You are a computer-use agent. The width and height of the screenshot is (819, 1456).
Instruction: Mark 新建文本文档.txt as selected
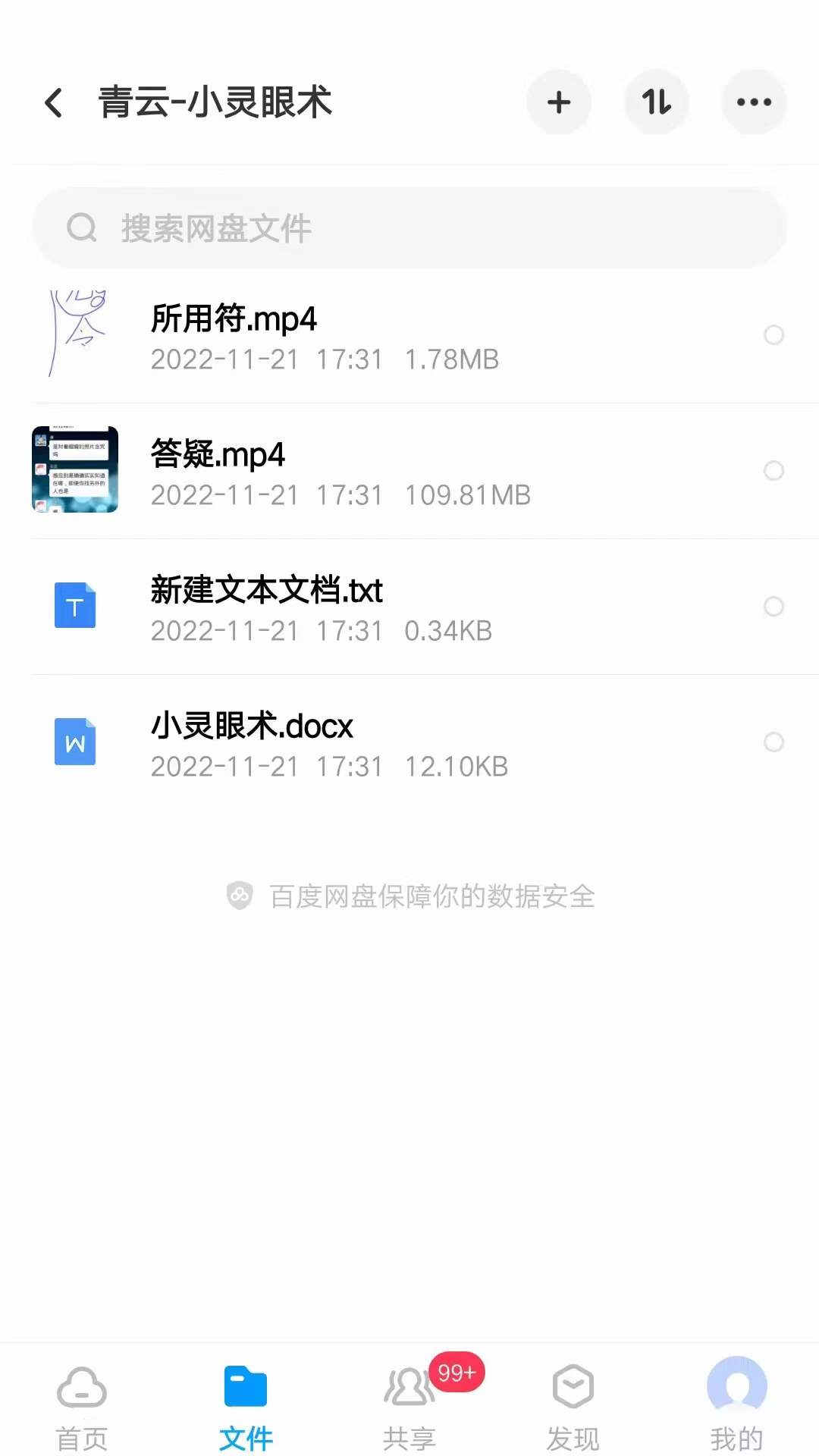coord(773,607)
